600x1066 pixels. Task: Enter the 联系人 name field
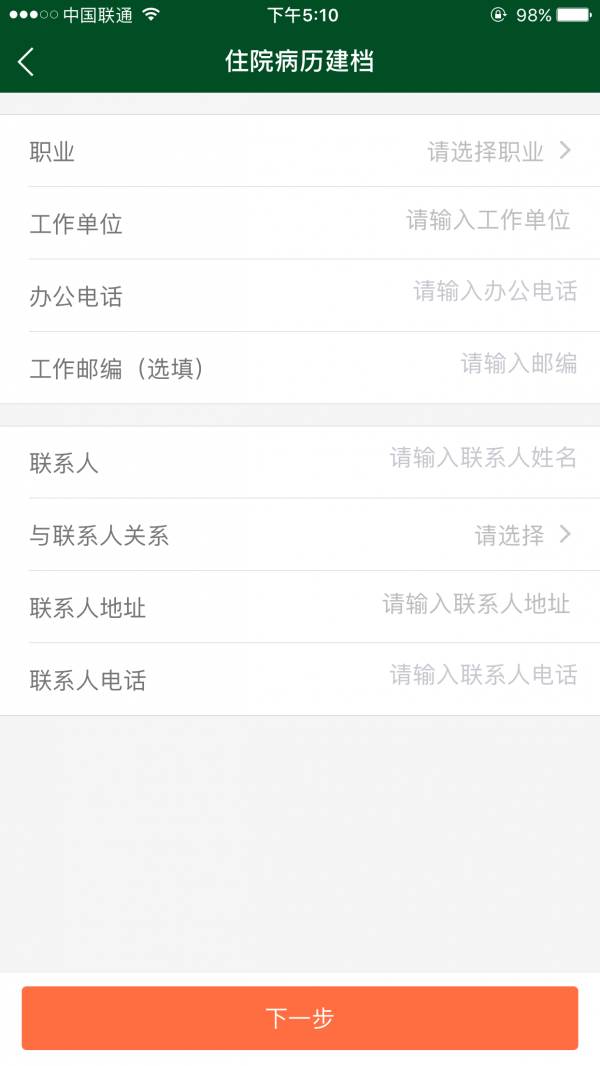pos(483,459)
